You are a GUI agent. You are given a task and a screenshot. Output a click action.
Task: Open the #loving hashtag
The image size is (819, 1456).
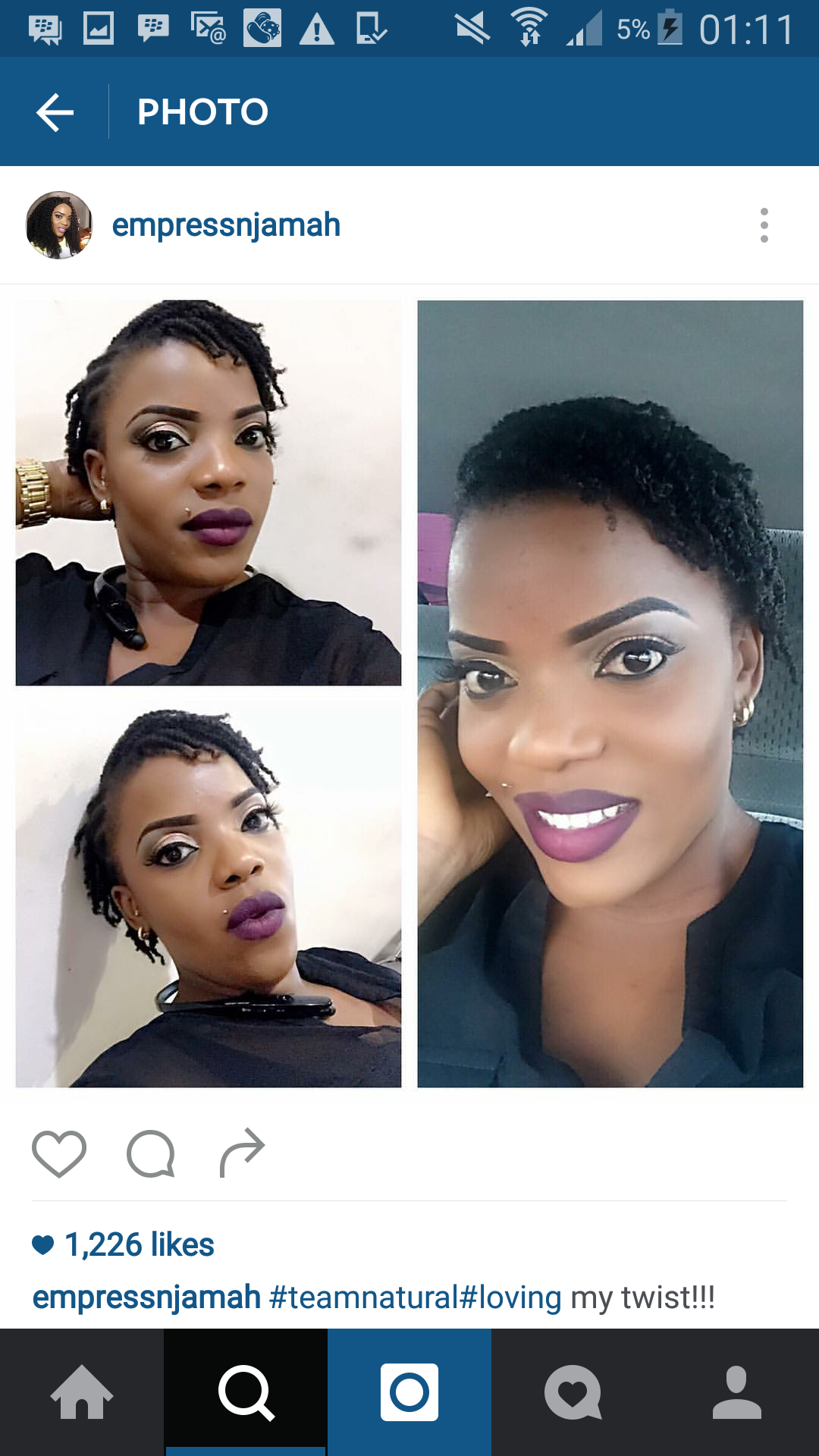pos(510,1298)
